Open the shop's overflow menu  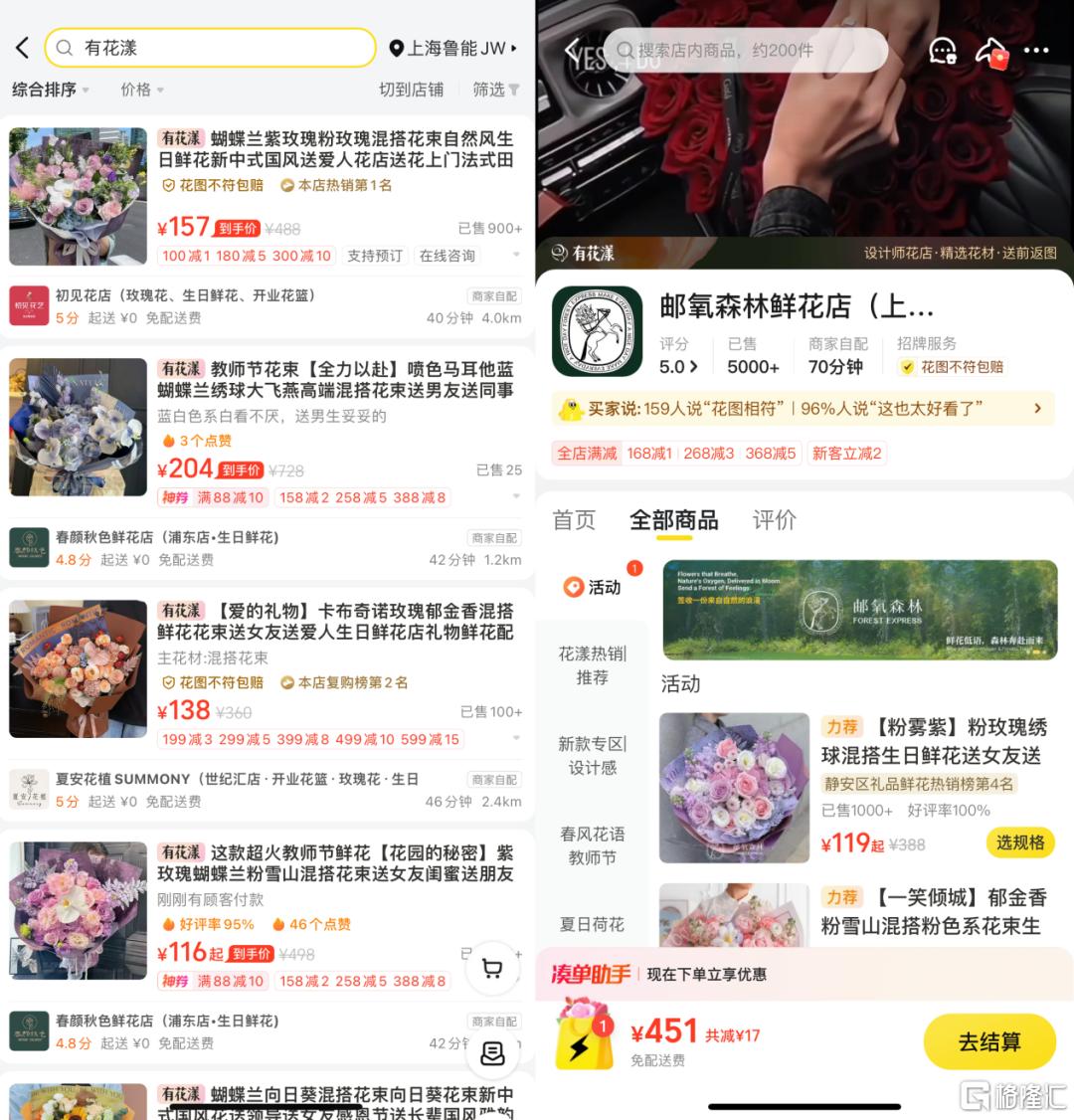(x=1036, y=50)
